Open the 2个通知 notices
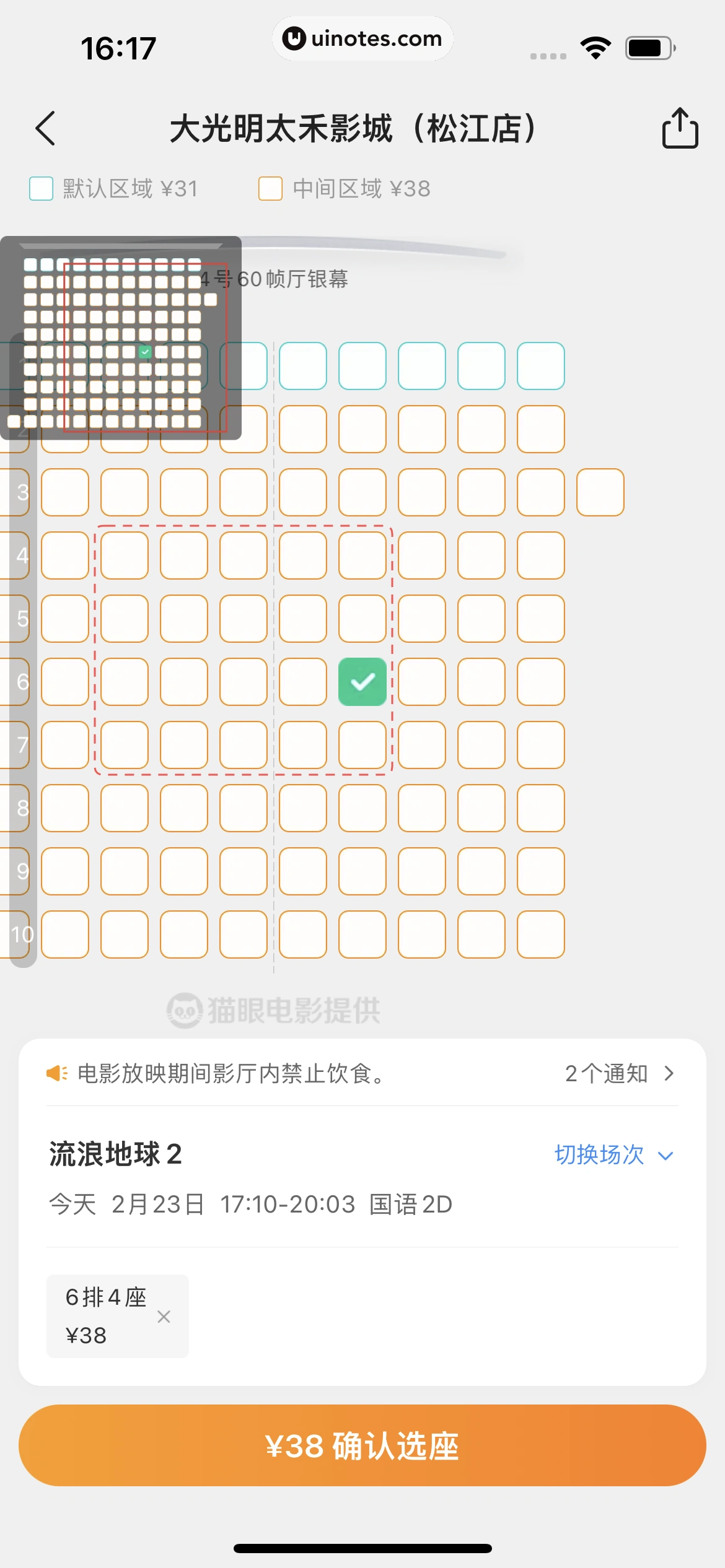The height and width of the screenshot is (1568, 725). click(618, 1073)
